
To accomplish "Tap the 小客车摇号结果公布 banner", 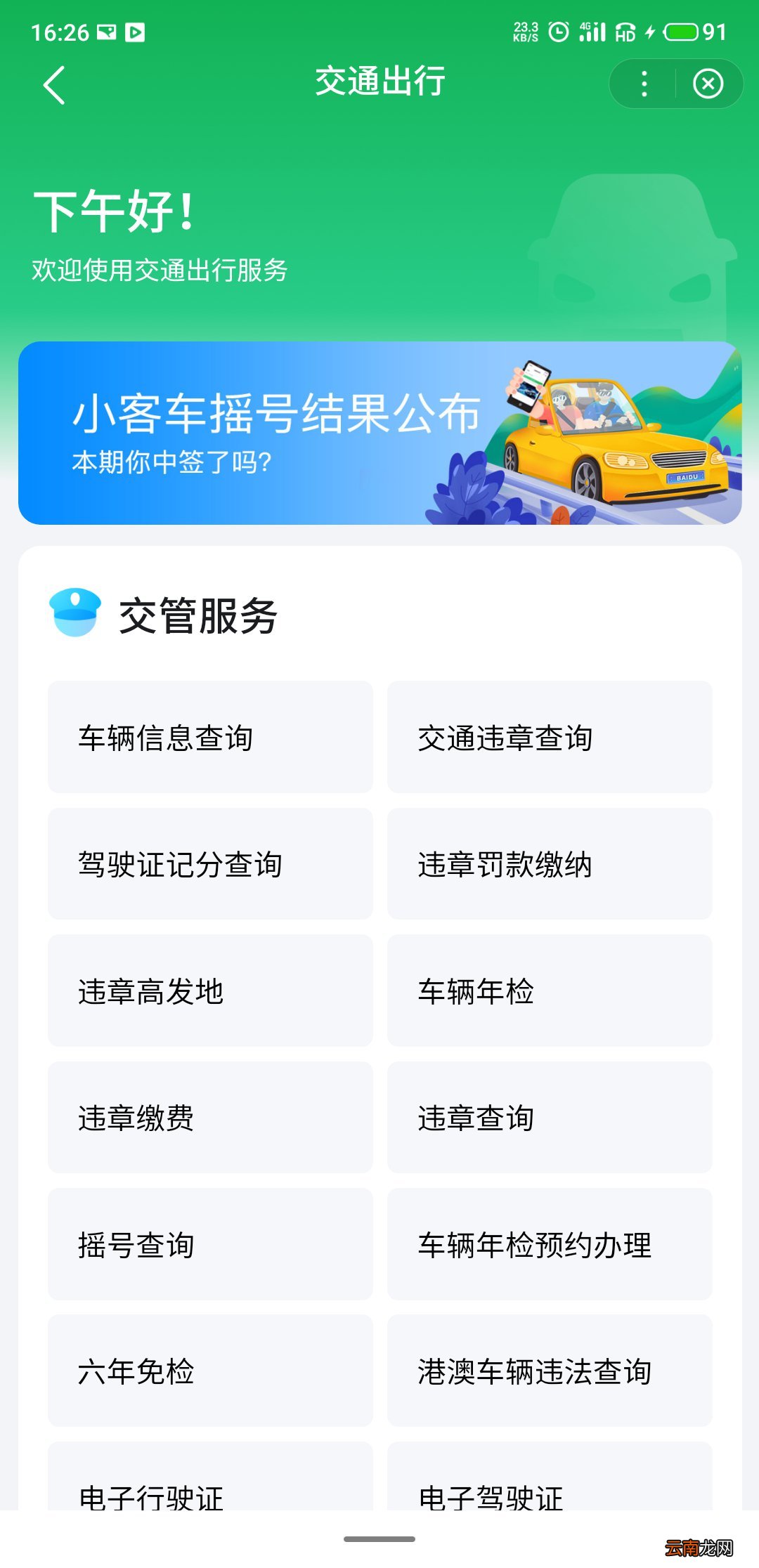I will coord(379,431).
